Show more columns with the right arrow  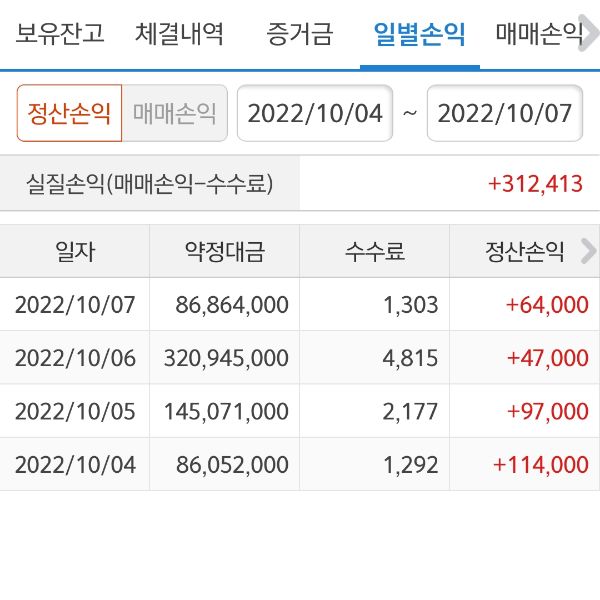click(588, 250)
